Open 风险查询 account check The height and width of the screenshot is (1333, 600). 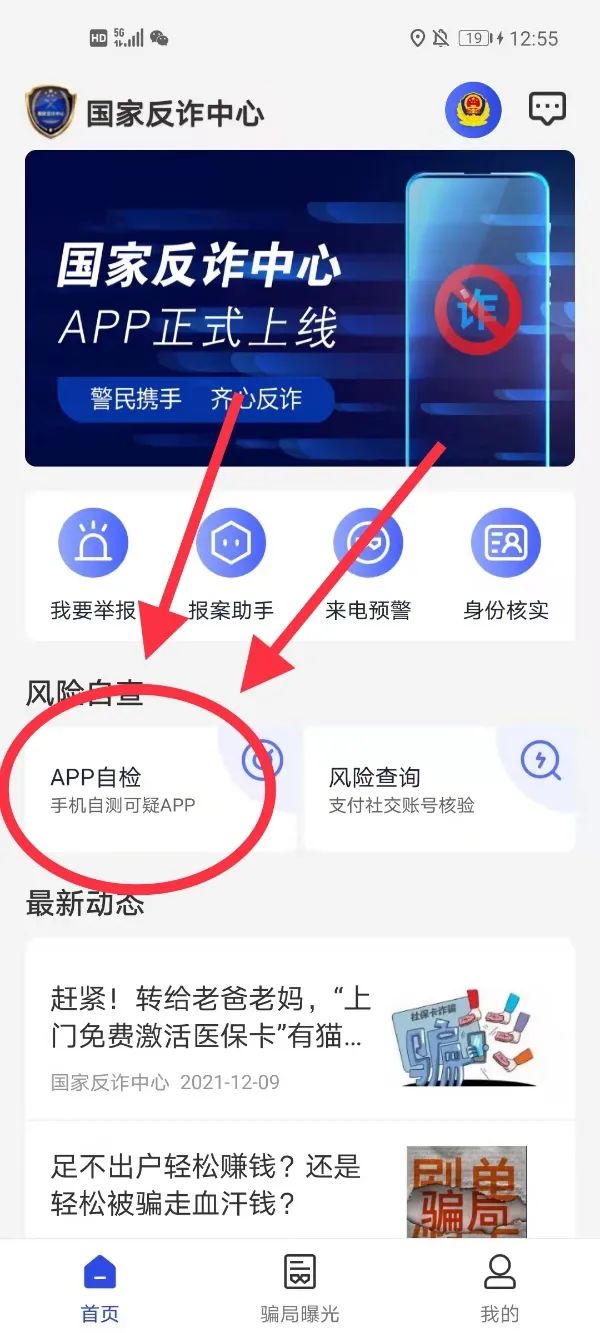pyautogui.click(x=438, y=789)
